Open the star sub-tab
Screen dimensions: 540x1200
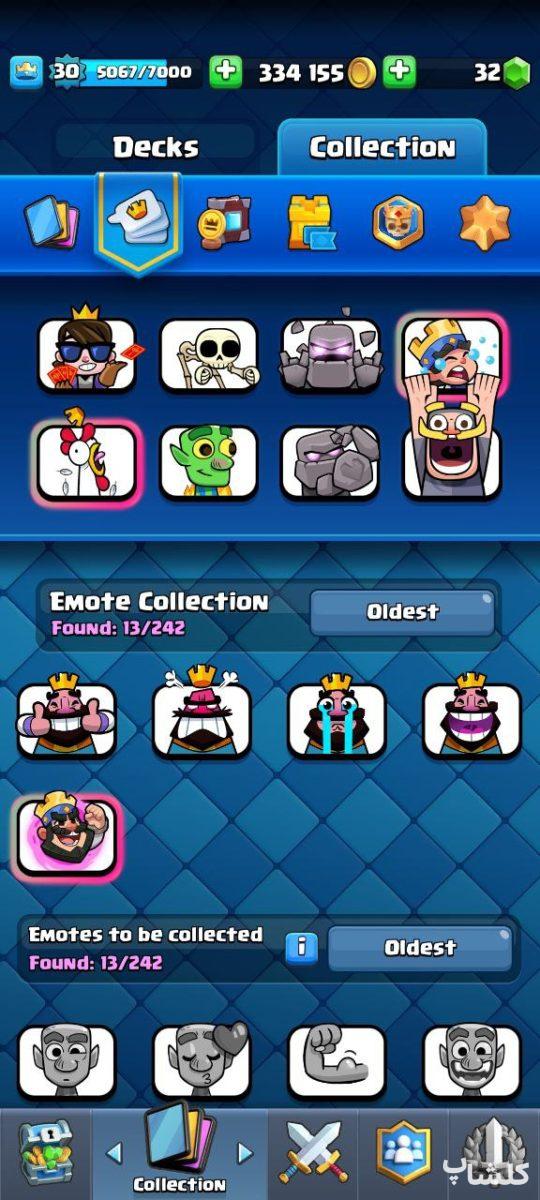tap(485, 222)
